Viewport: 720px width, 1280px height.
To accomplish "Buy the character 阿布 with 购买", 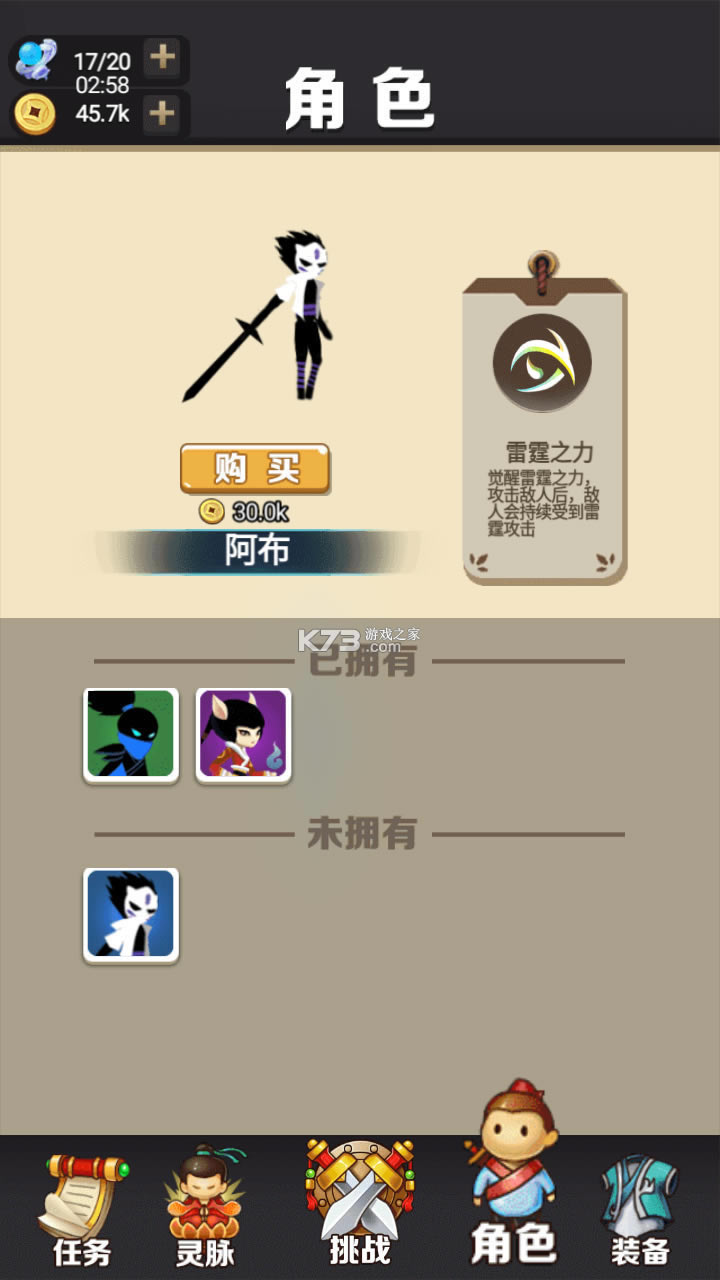I will [x=255, y=468].
